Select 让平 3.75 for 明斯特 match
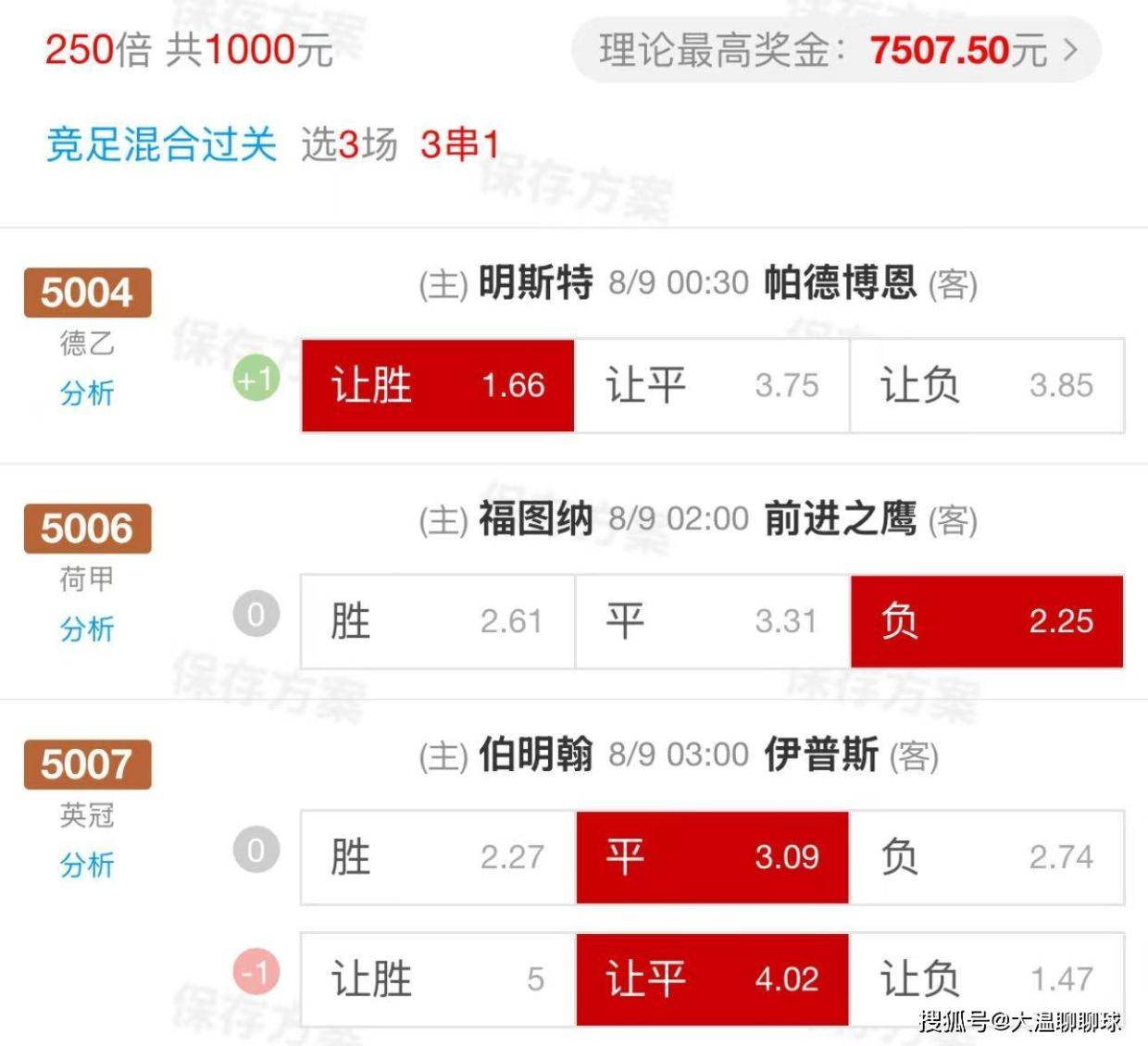1148x1046 pixels. coord(712,385)
